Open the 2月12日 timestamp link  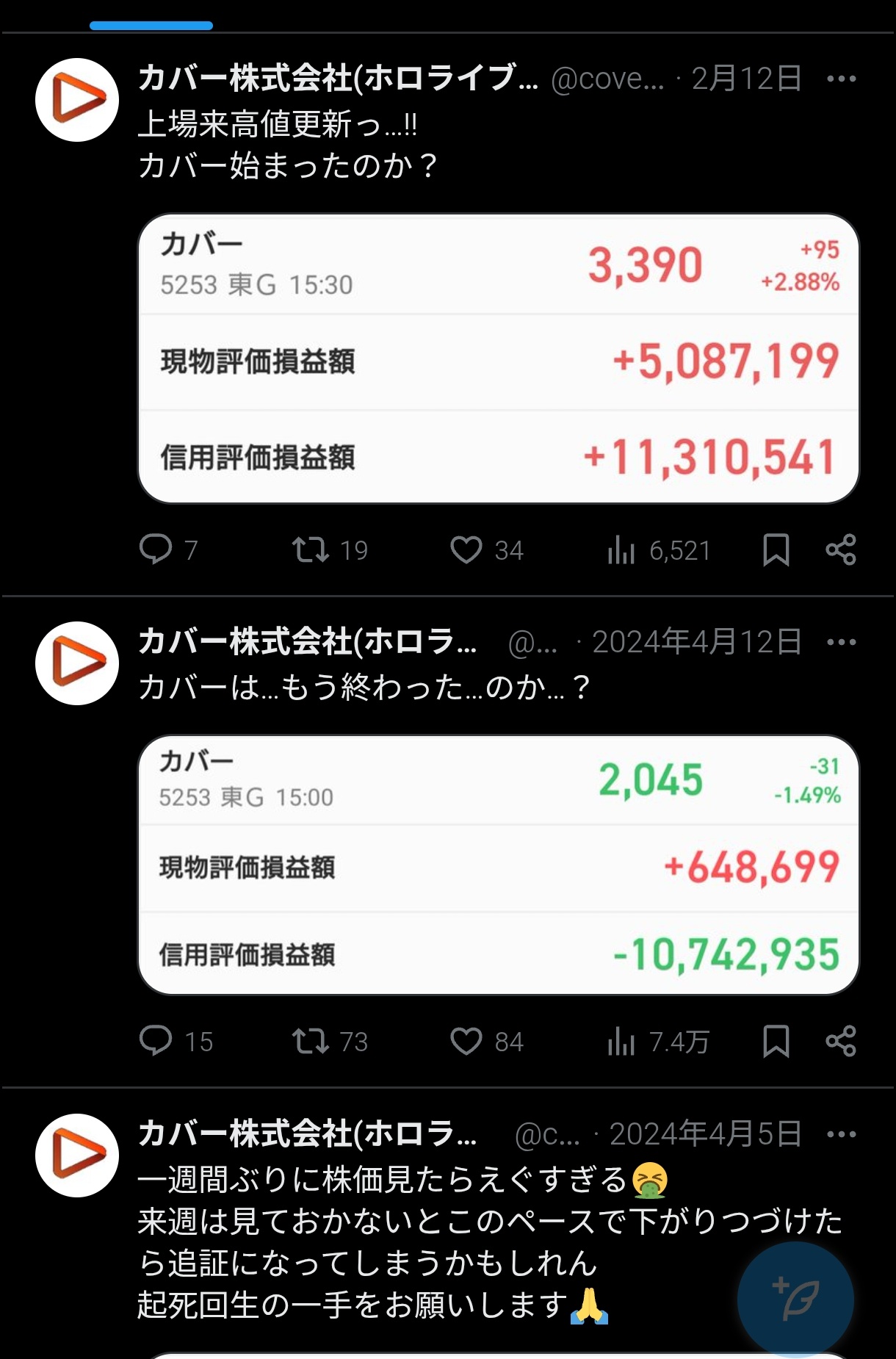tap(747, 81)
